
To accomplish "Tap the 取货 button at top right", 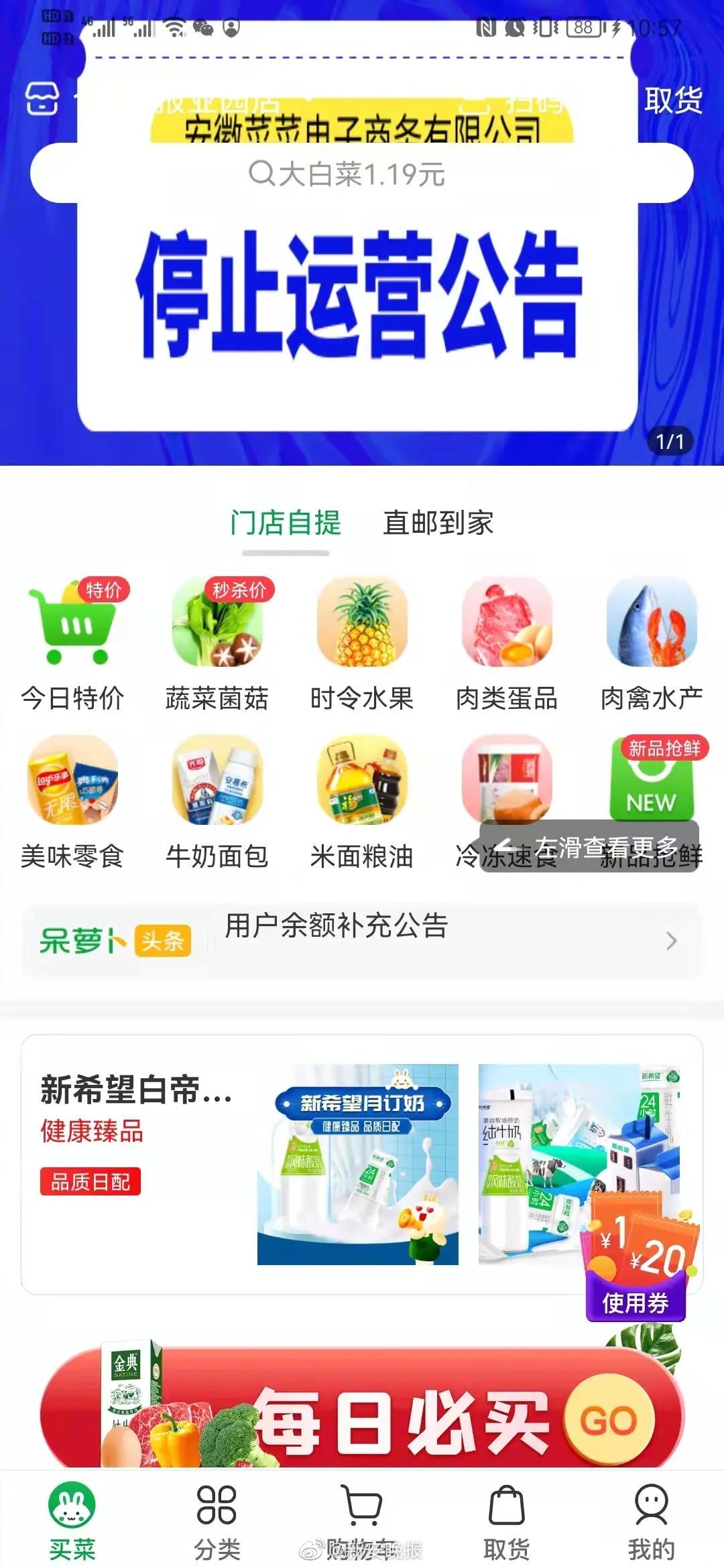I will coord(673,101).
